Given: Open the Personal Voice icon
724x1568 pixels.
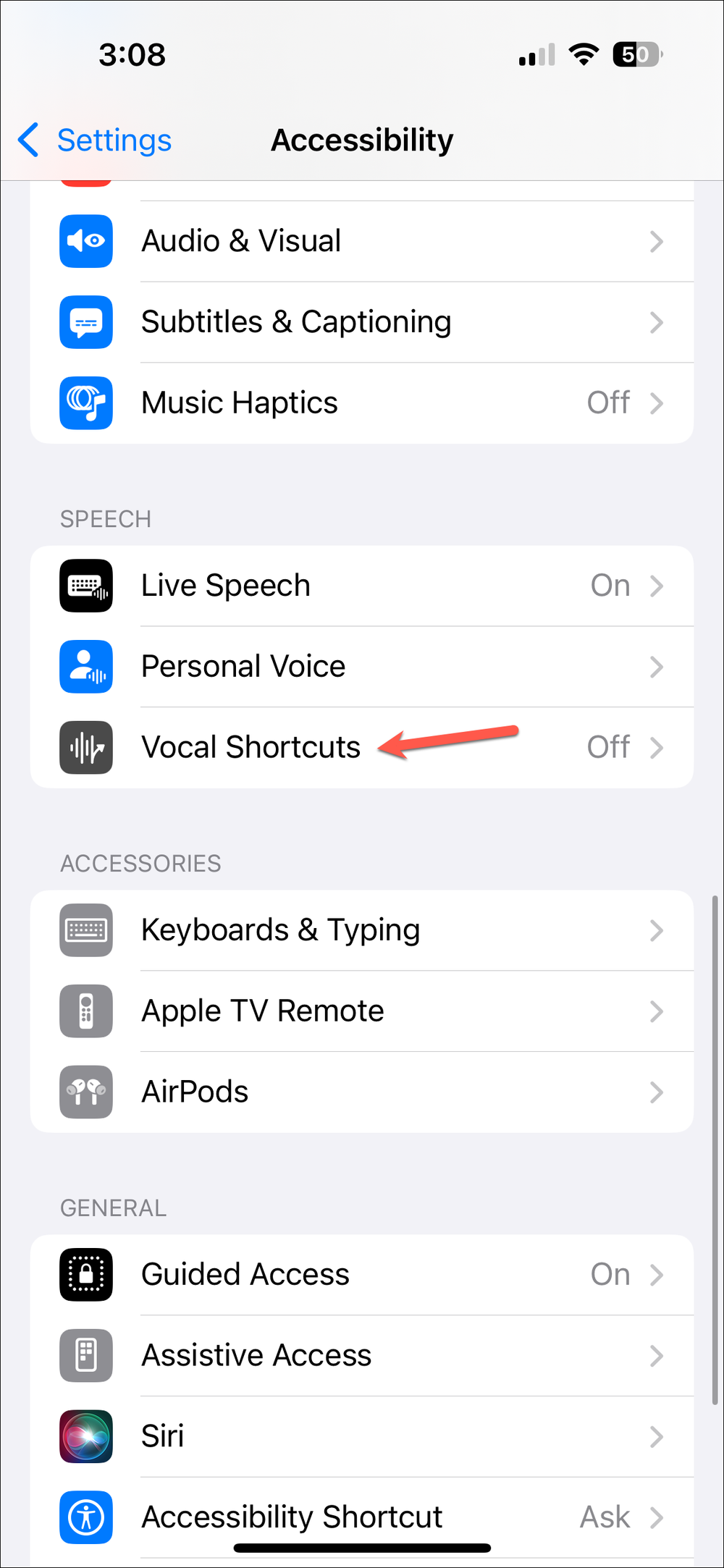Looking at the screenshot, I should coord(85,667).
